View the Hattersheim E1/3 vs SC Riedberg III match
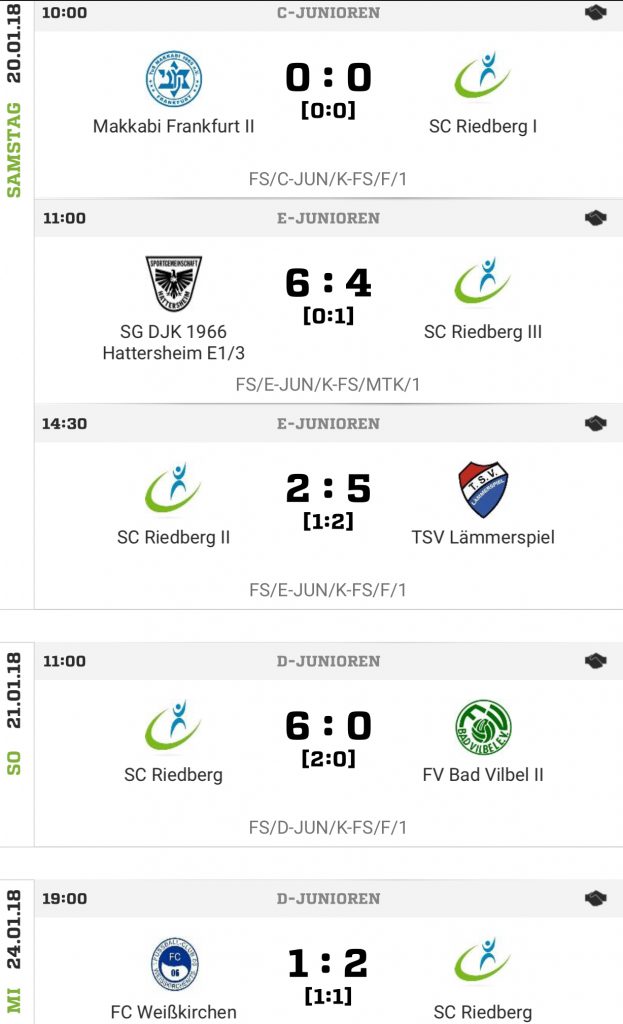The height and width of the screenshot is (1024, 623). point(328,296)
